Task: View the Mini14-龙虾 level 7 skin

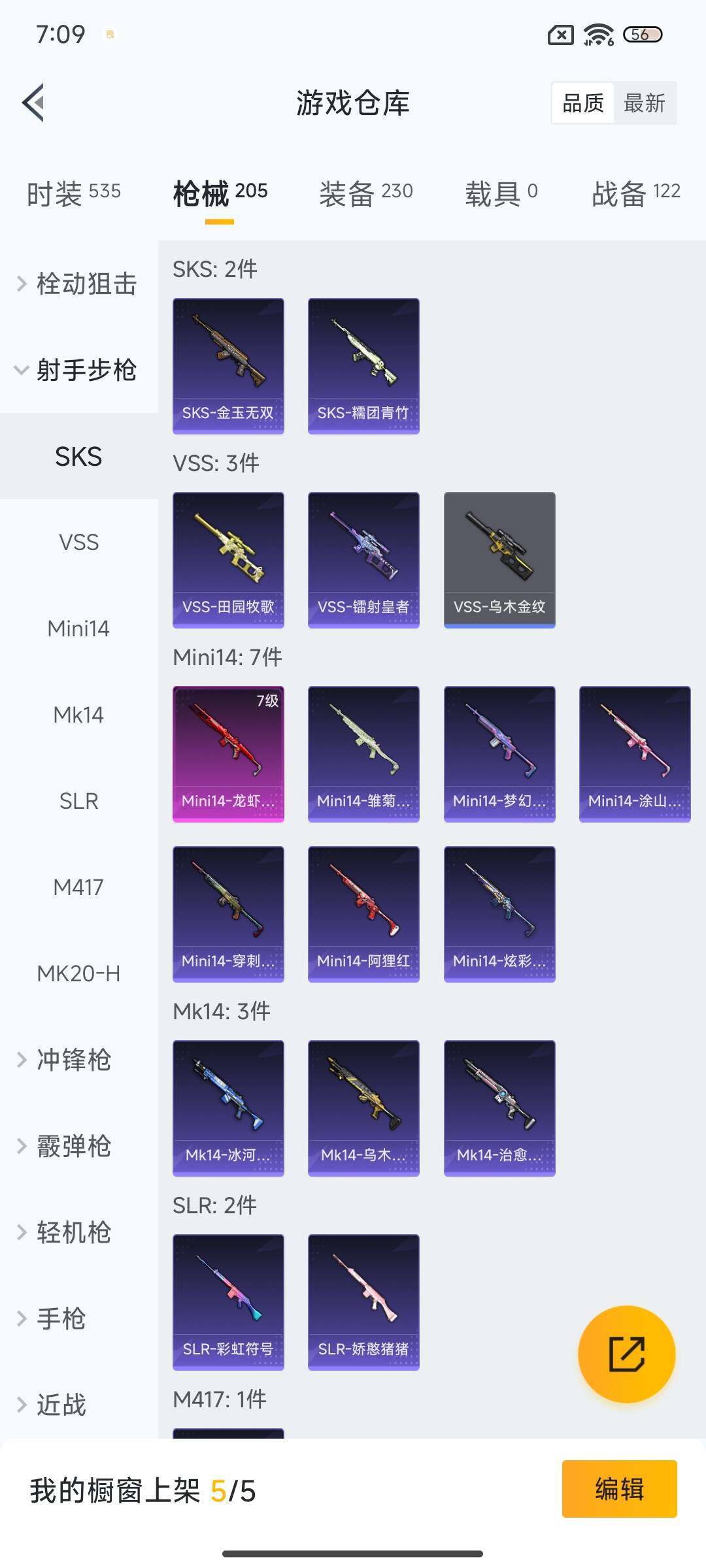Action: point(228,754)
